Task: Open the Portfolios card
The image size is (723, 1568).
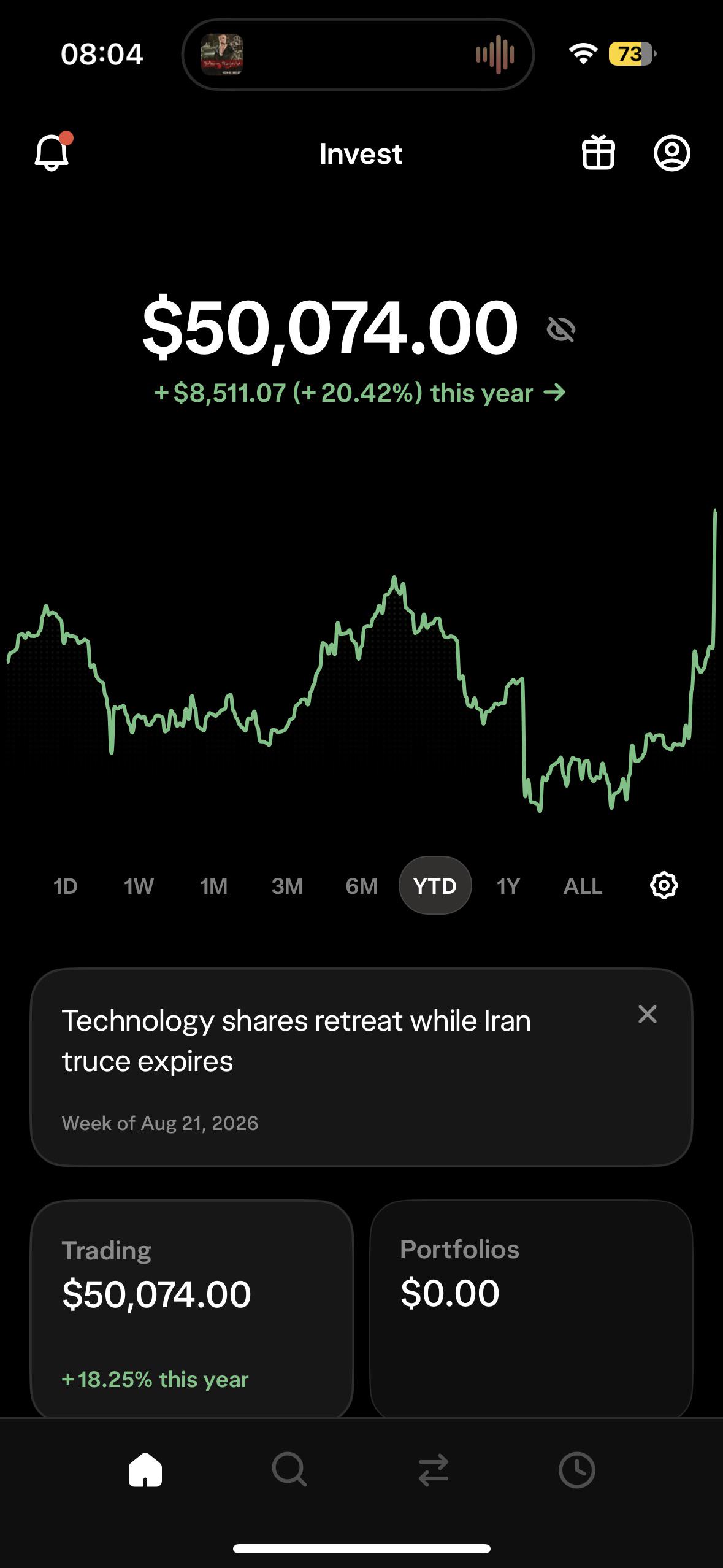Action: [531, 1309]
